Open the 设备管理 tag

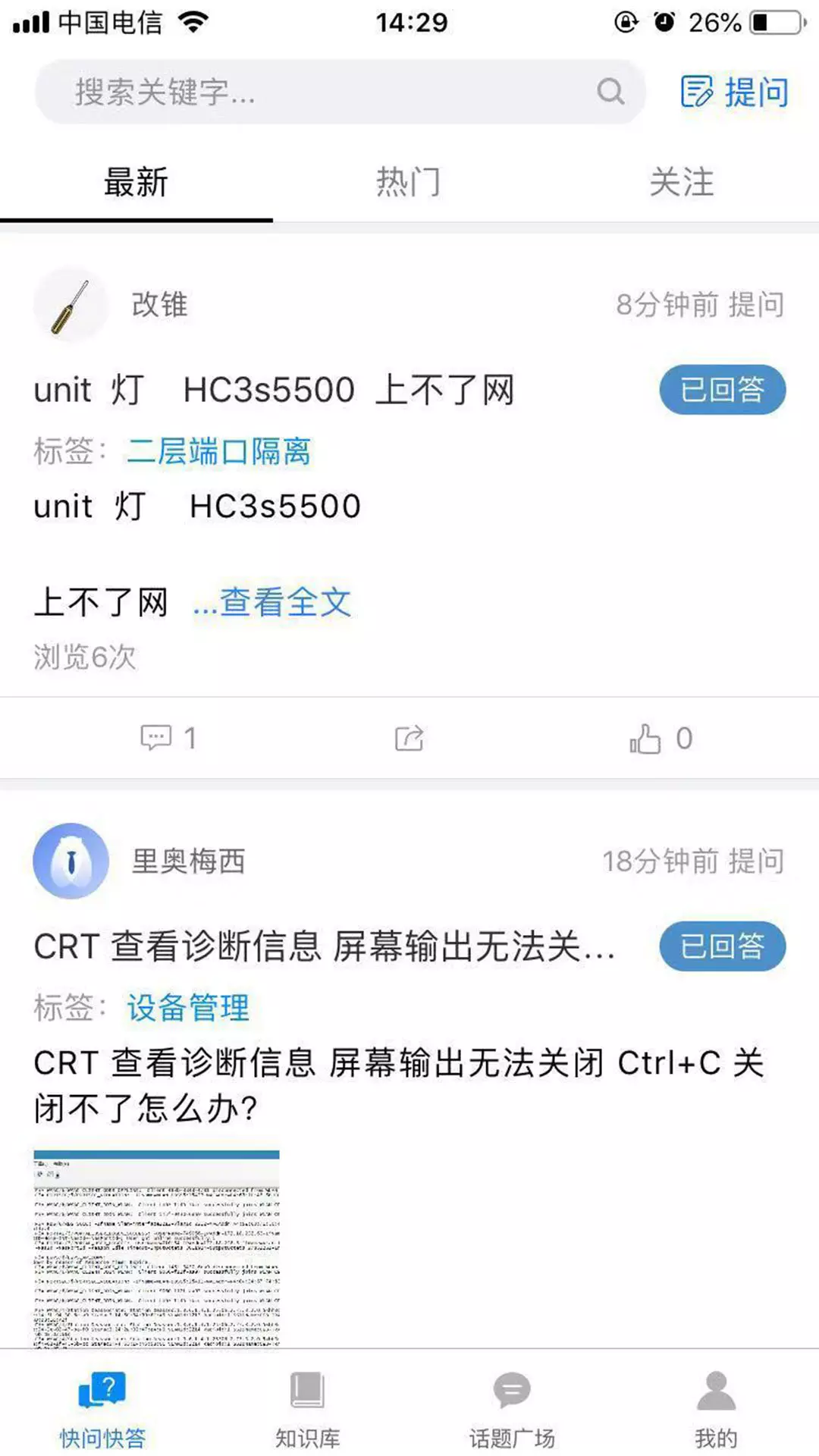187,1008
